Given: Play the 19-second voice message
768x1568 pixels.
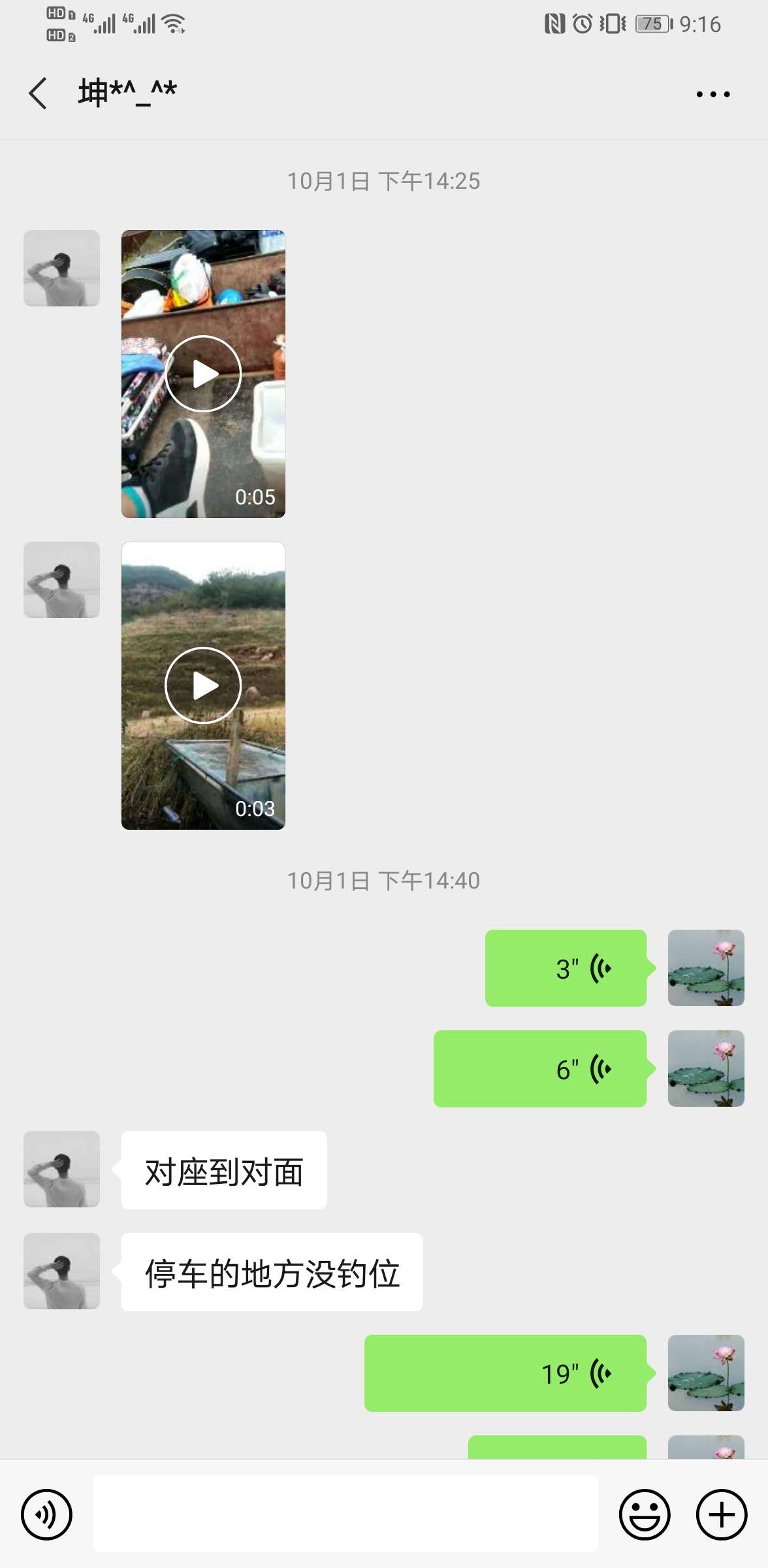Looking at the screenshot, I should 505,1373.
